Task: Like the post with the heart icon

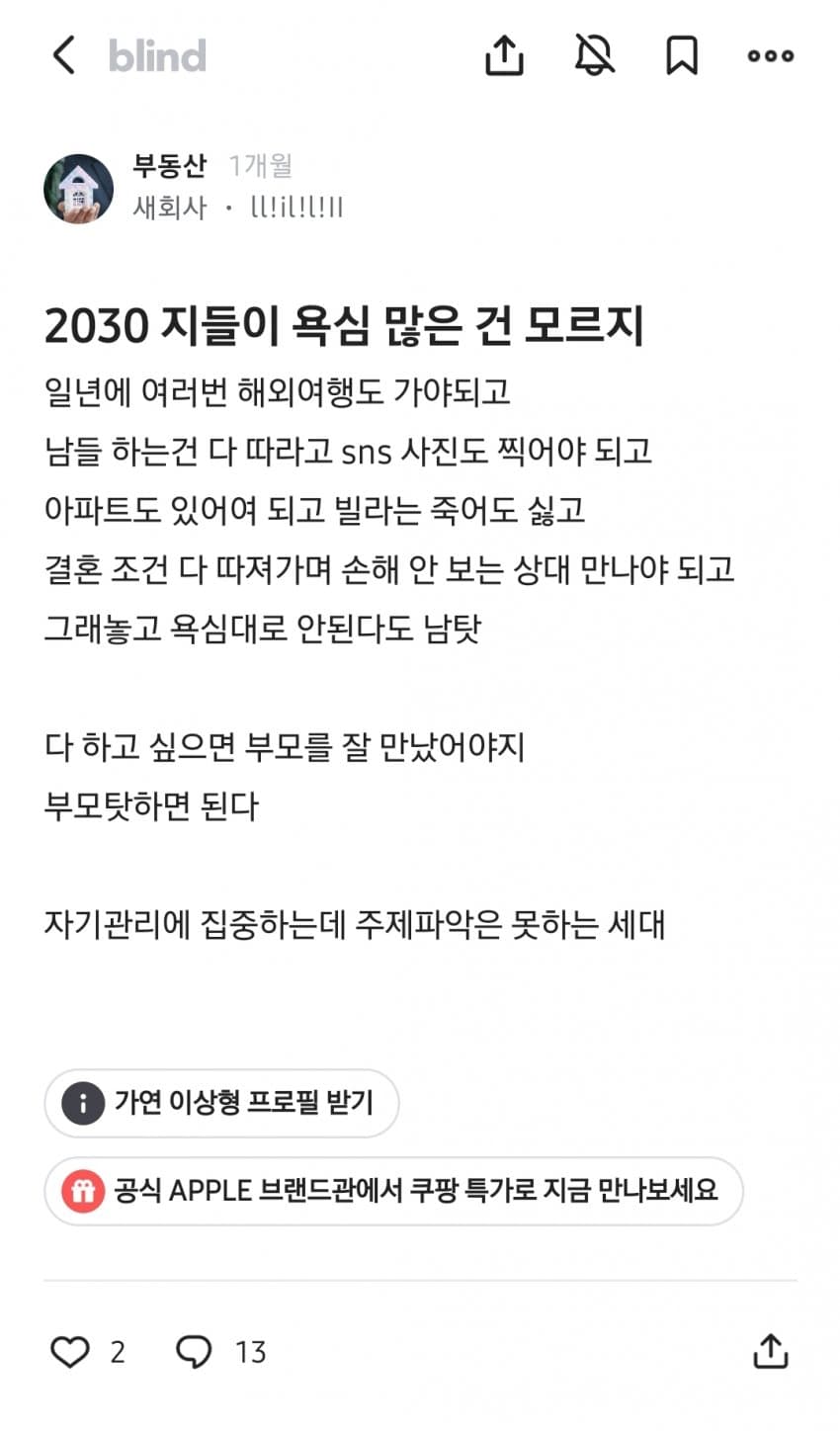Action: click(69, 1351)
